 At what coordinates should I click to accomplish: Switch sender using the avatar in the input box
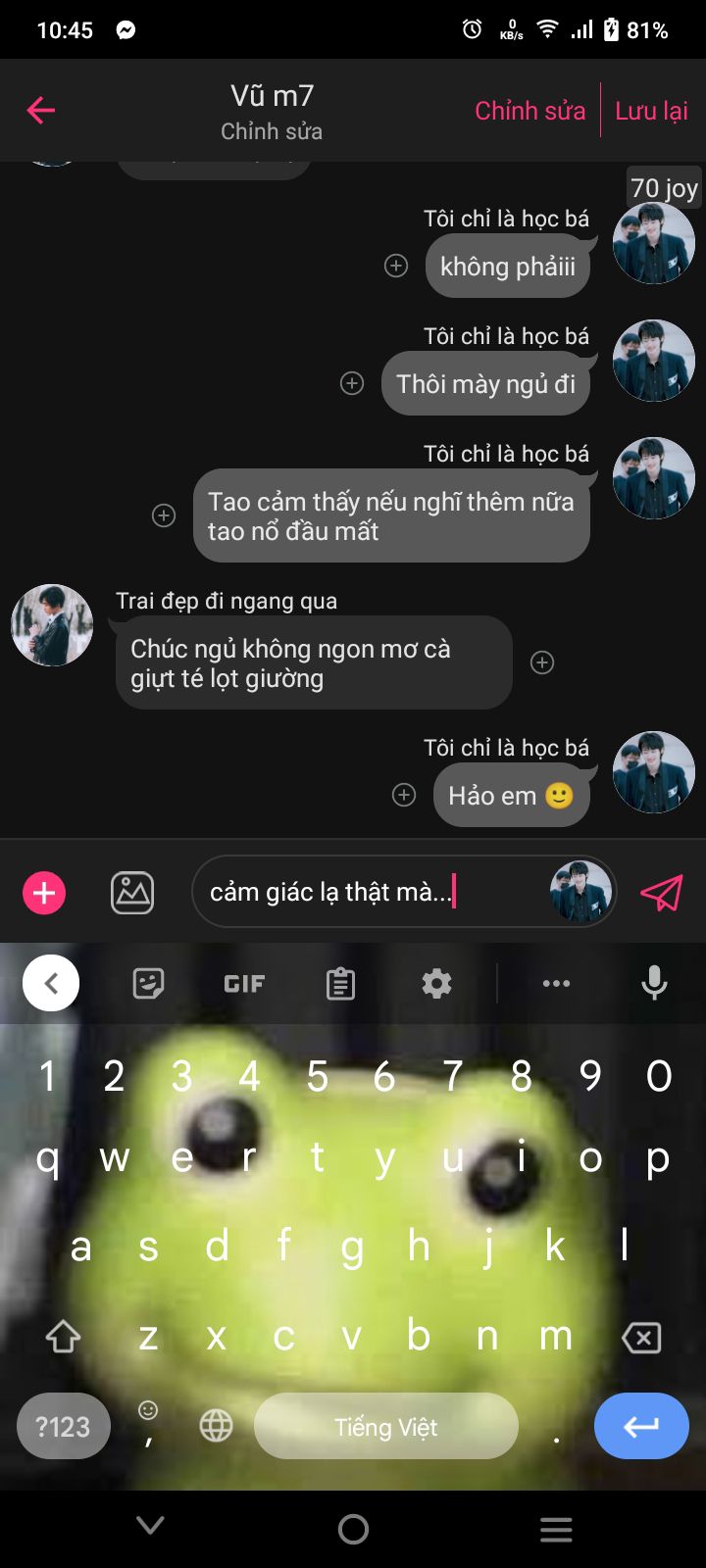coord(580,892)
